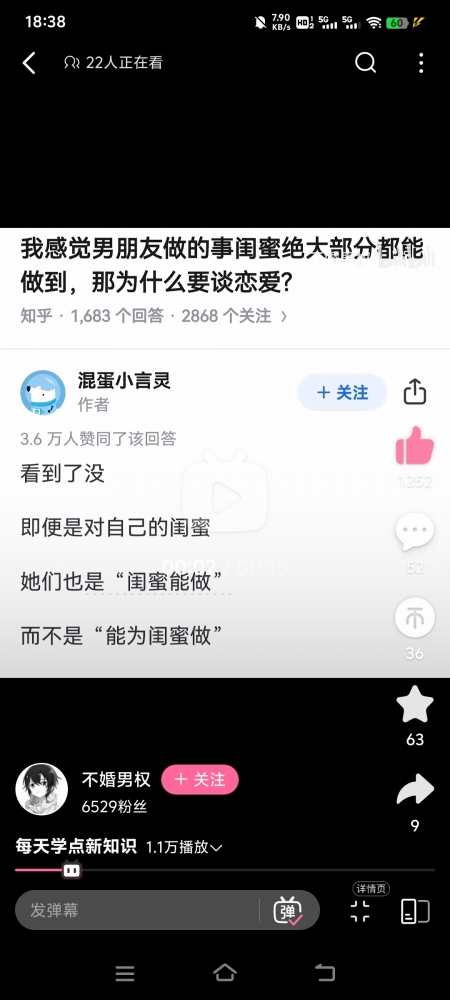Open the comments bubble
This screenshot has width=450, height=1000.
pos(415,532)
